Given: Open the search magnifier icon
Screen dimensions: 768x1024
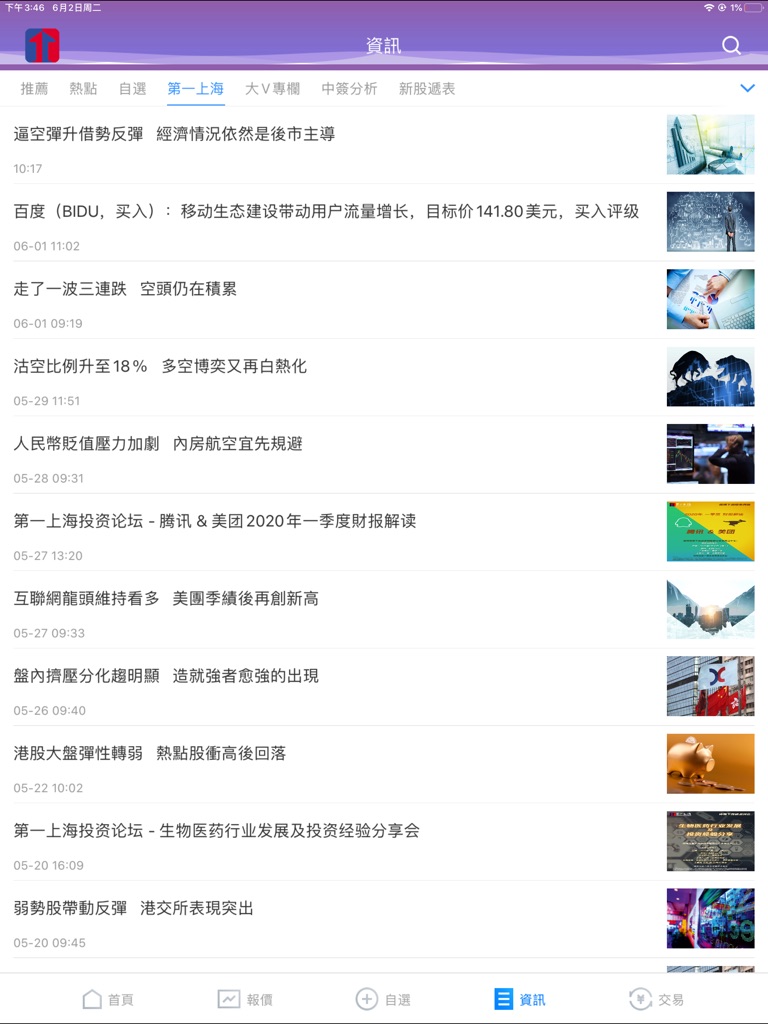Looking at the screenshot, I should click(x=731, y=45).
